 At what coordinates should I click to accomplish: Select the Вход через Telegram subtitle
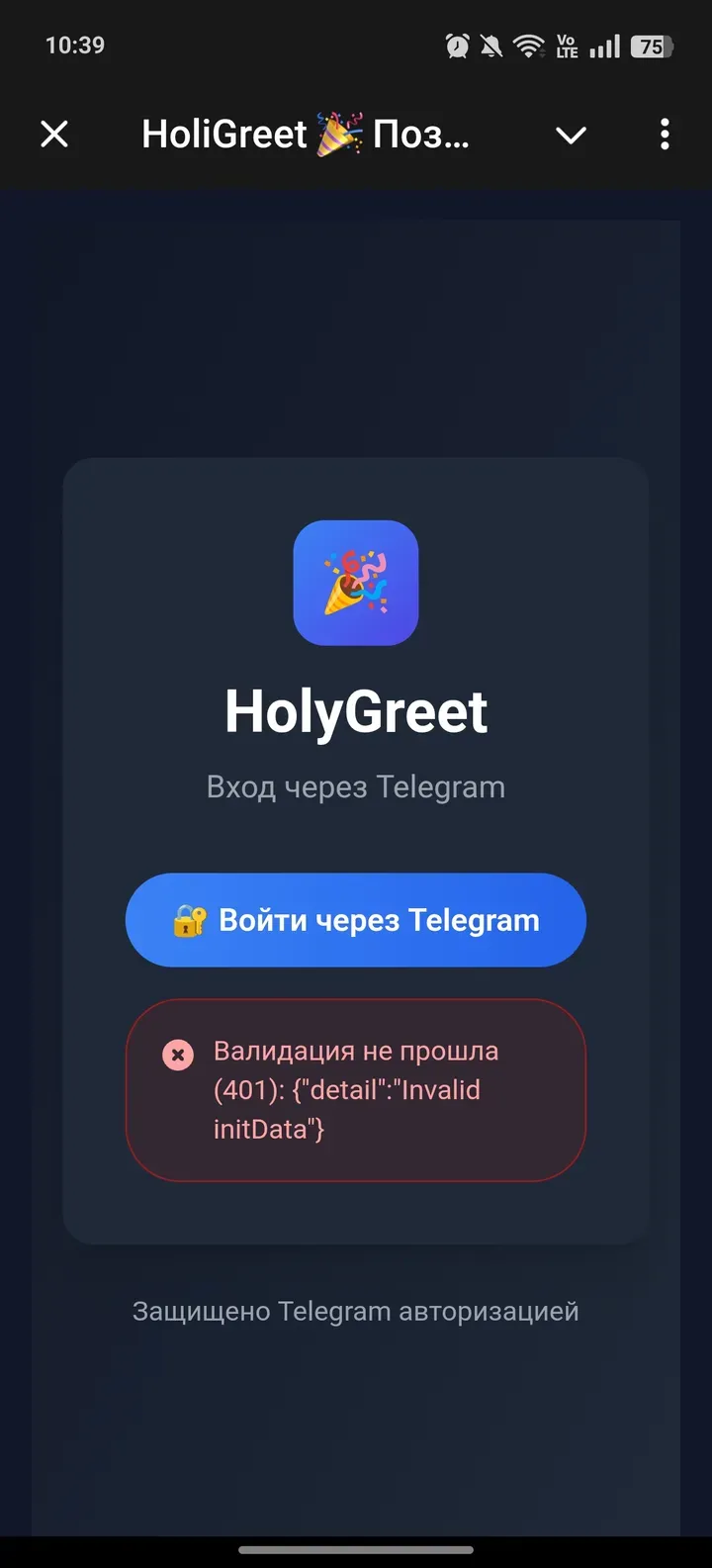pos(356,786)
